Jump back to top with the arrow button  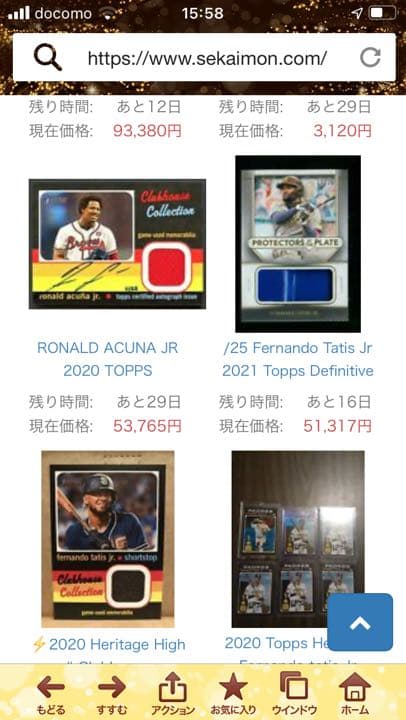(x=360, y=622)
